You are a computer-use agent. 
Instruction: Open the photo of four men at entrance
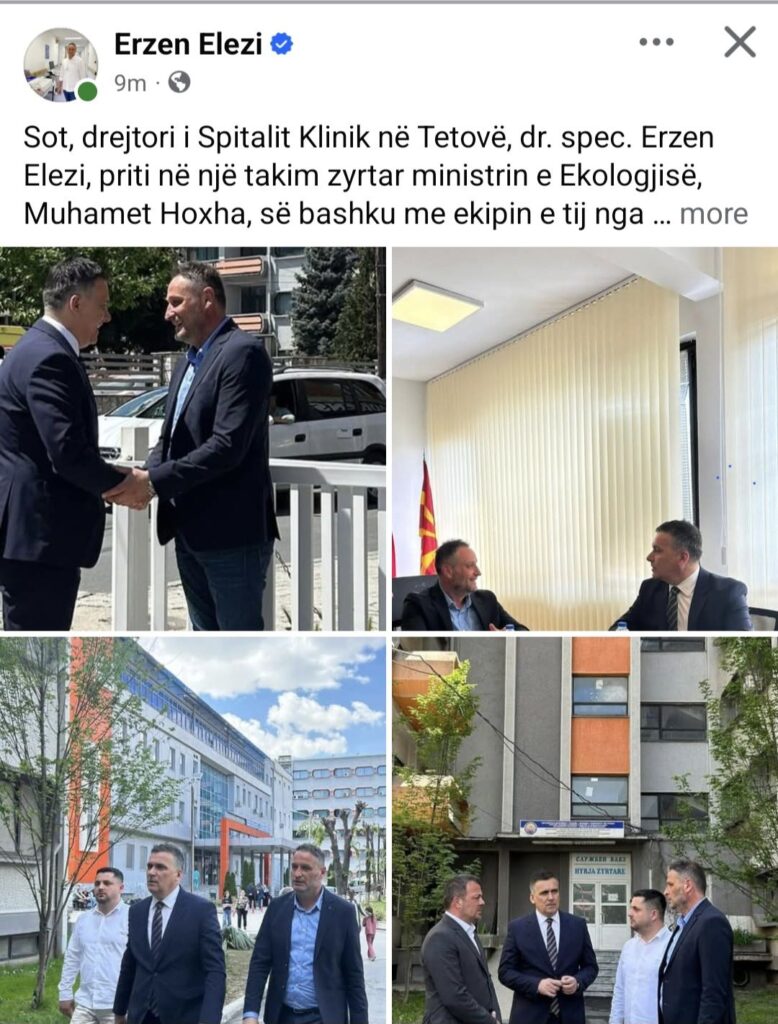pyautogui.click(x=584, y=830)
